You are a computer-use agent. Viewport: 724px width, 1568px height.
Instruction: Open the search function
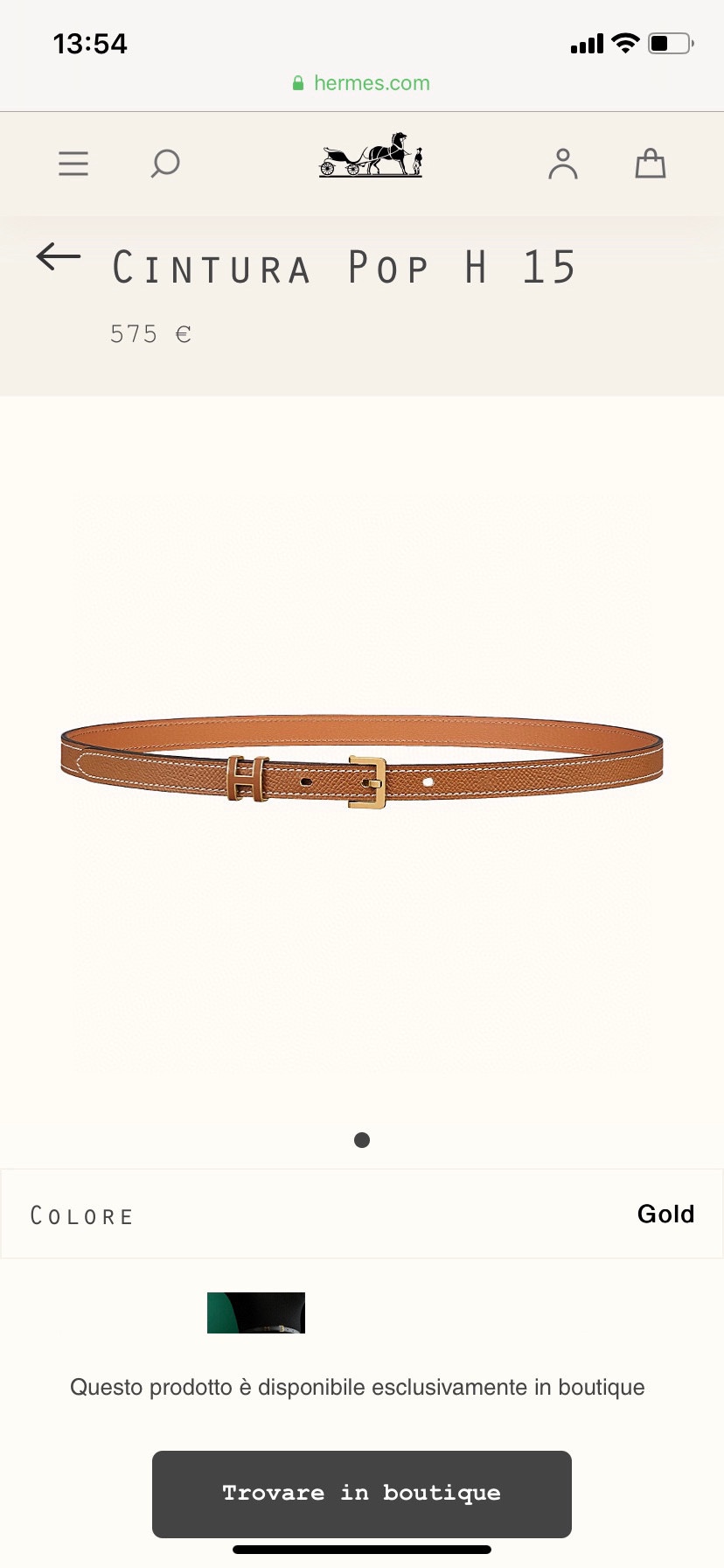pos(165,164)
